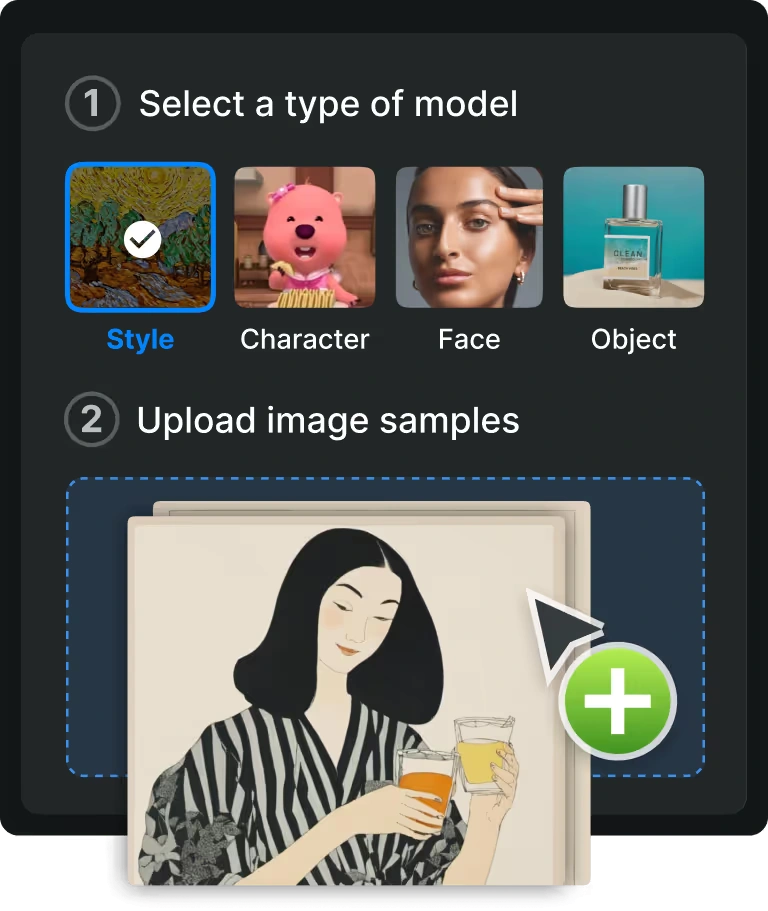Click the Character label text
Screen dimensions: 768x911
click(304, 339)
